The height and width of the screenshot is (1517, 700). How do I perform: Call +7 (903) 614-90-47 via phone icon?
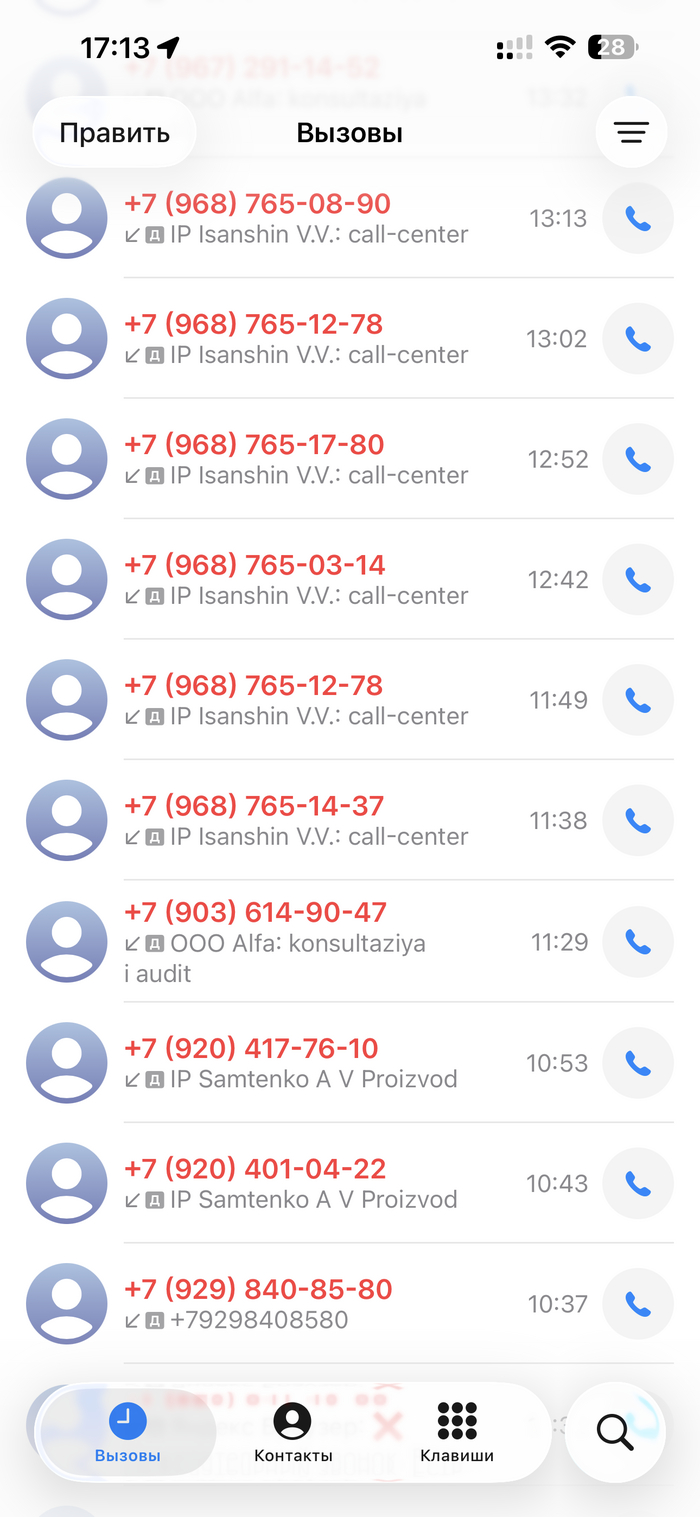637,941
